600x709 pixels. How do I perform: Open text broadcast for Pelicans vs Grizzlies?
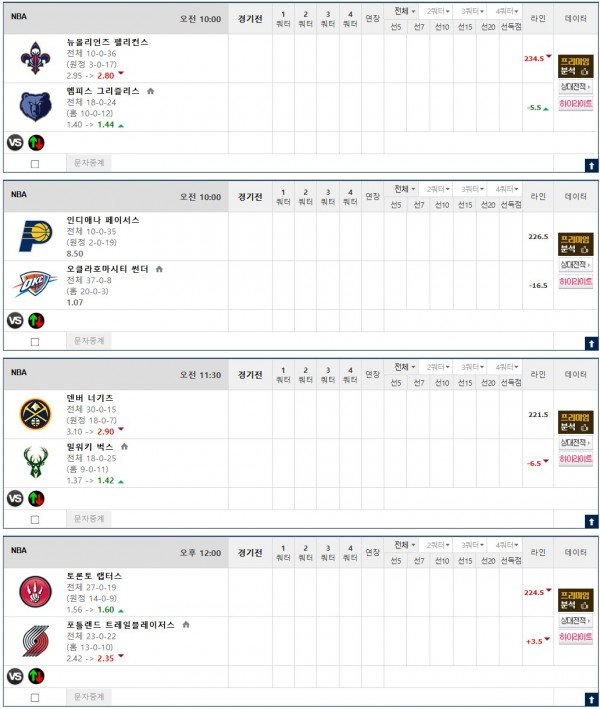[89, 162]
